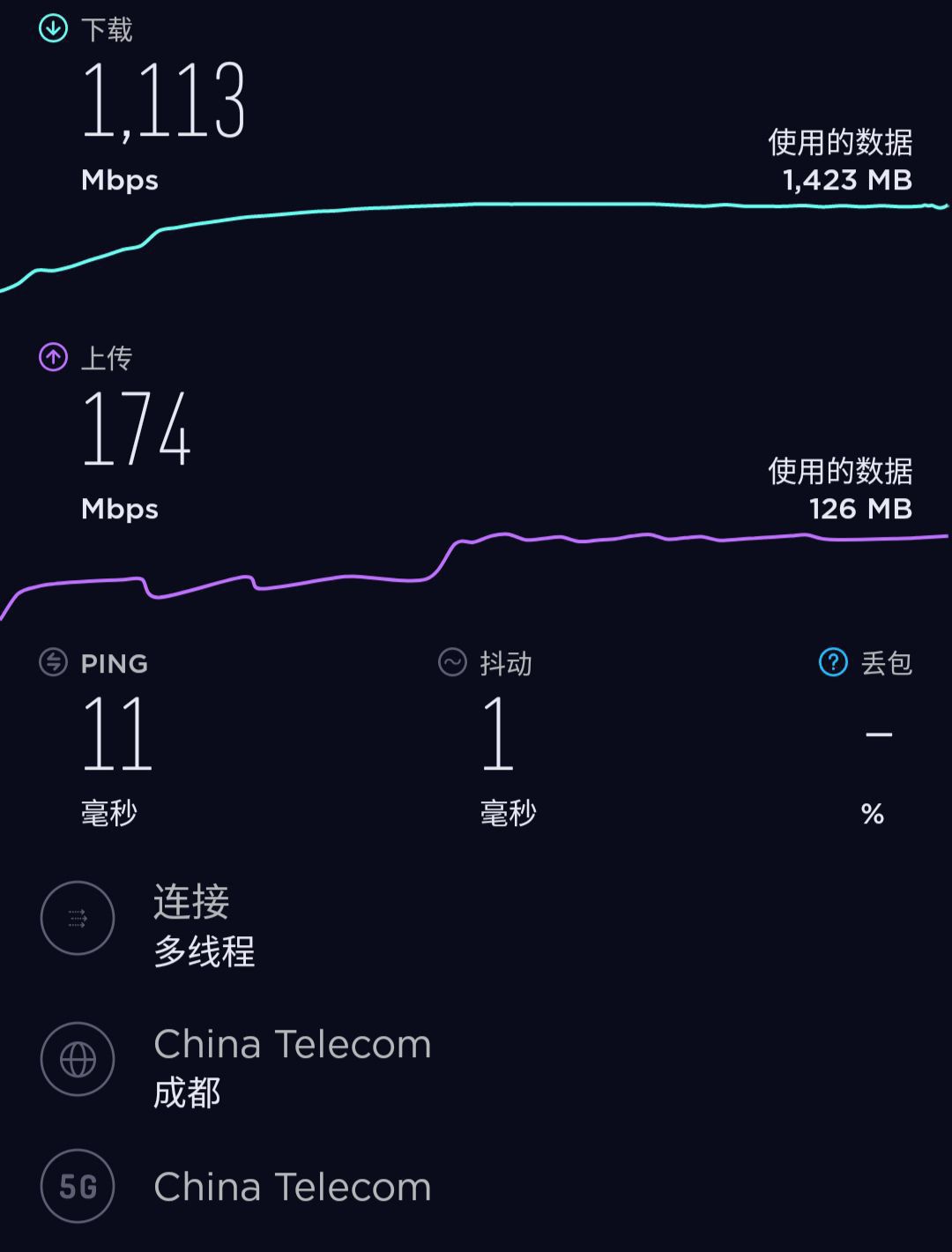Click the 1,113 Mbps download result

tap(164, 101)
